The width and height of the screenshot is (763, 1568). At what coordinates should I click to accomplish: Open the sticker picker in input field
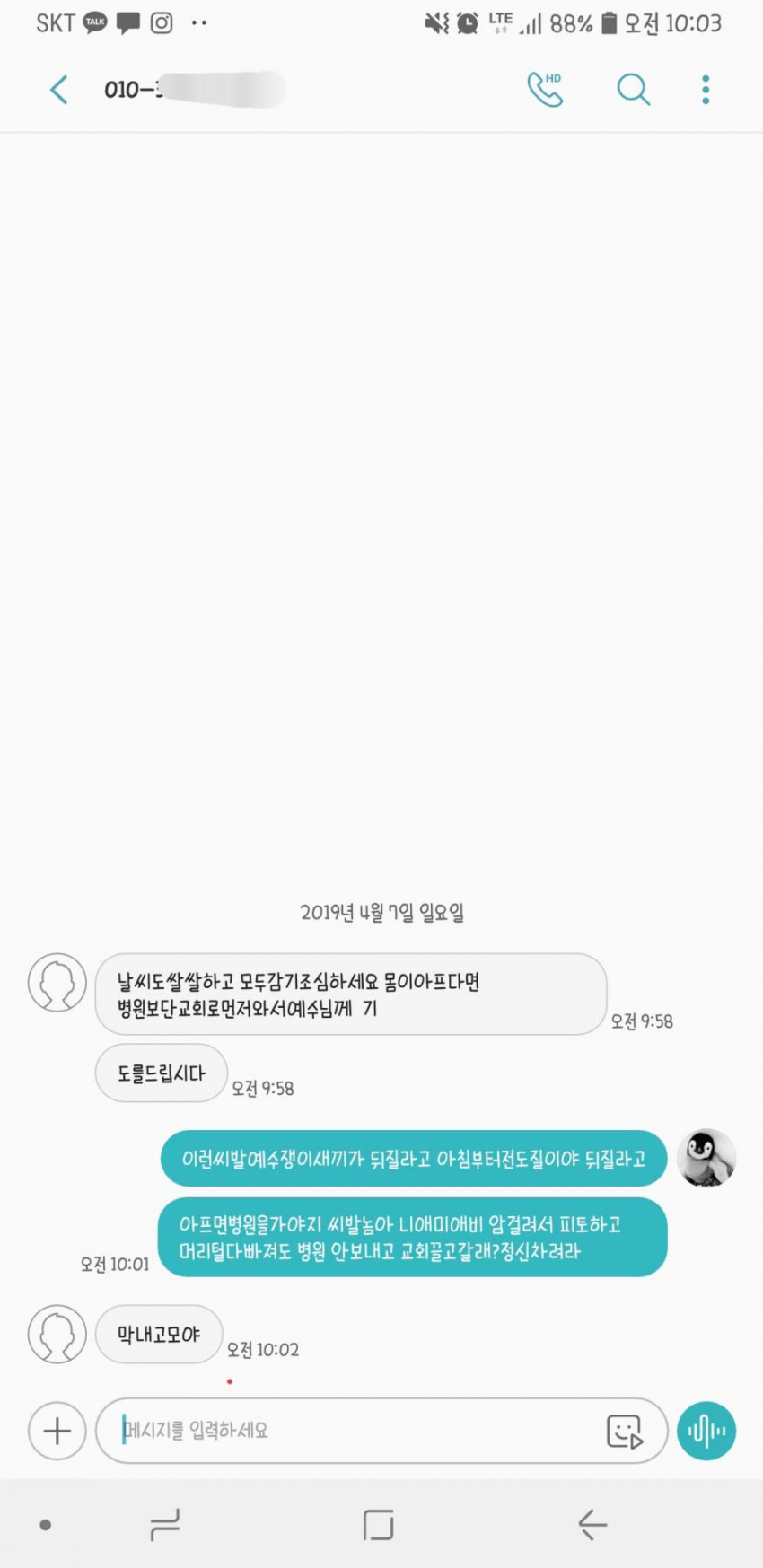625,1432
